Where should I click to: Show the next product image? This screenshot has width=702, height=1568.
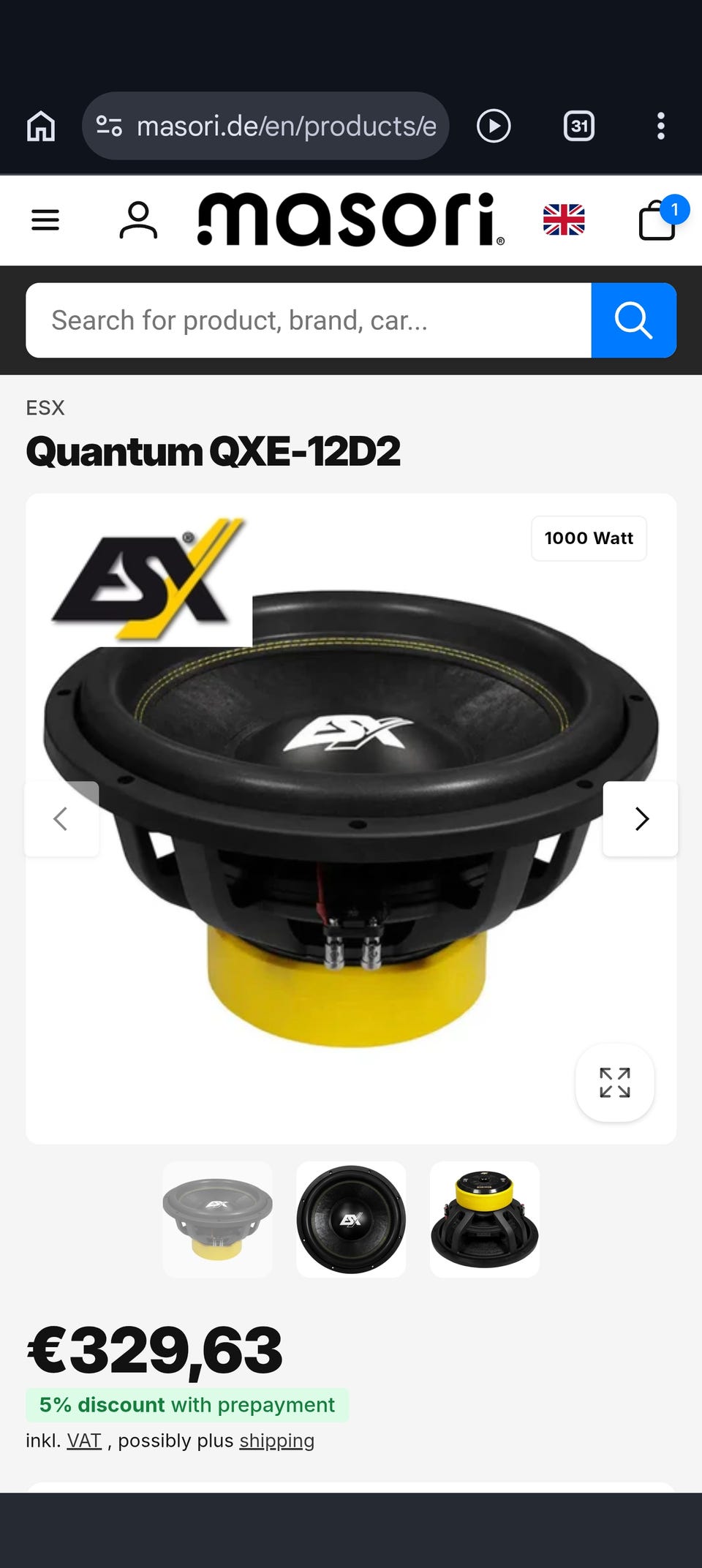(x=641, y=818)
